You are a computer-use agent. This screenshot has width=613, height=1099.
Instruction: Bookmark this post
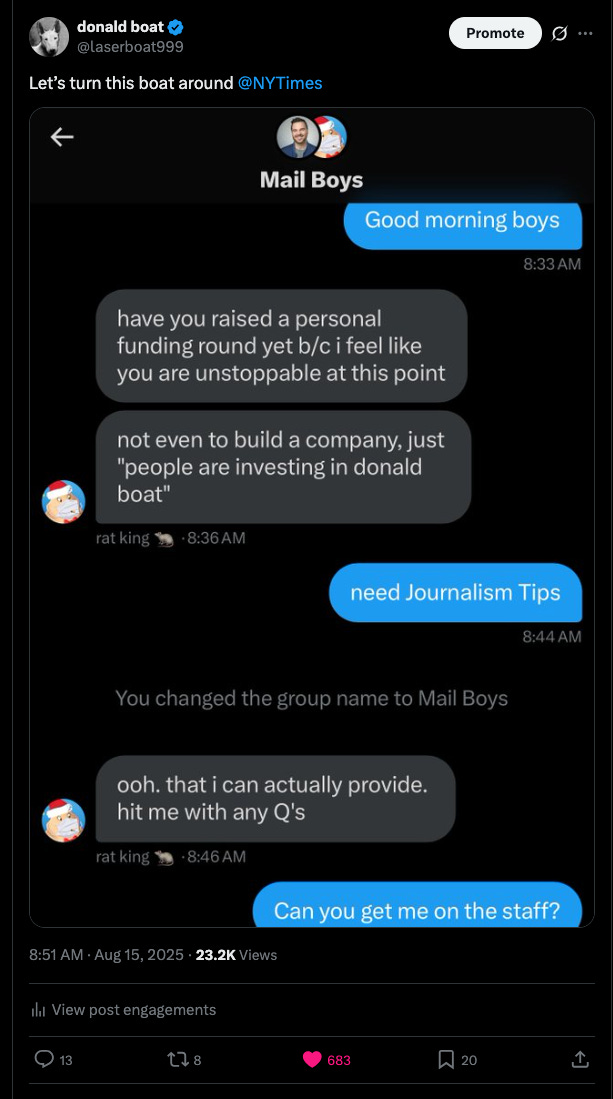(446, 1060)
